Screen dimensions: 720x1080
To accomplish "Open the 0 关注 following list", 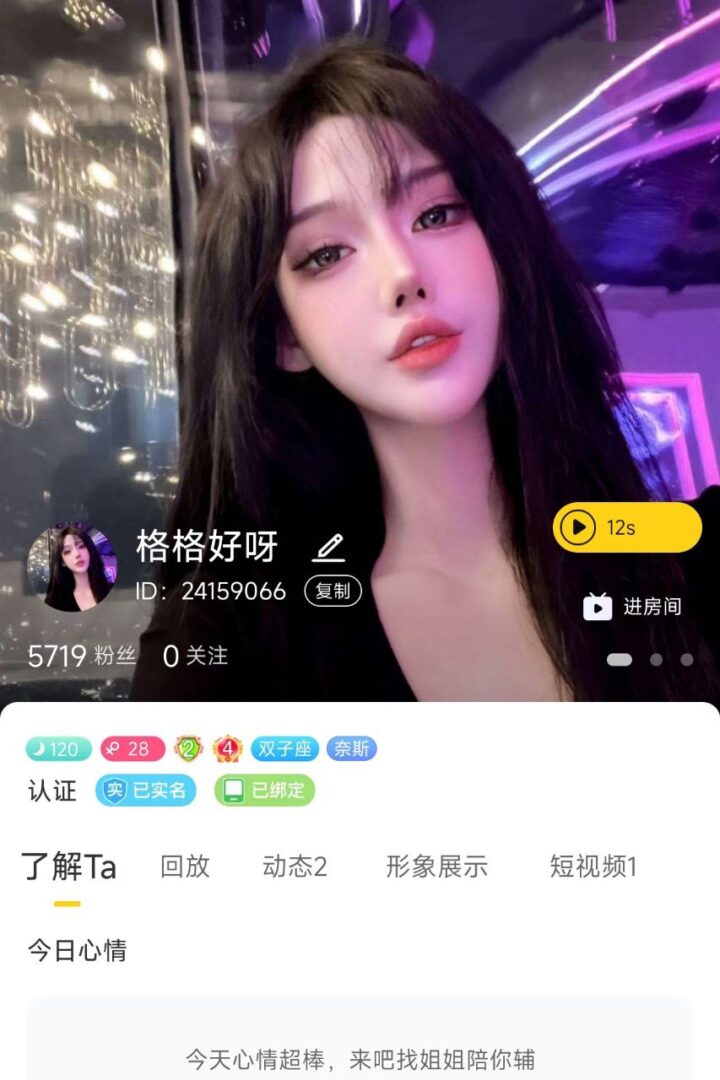I will click(x=196, y=656).
